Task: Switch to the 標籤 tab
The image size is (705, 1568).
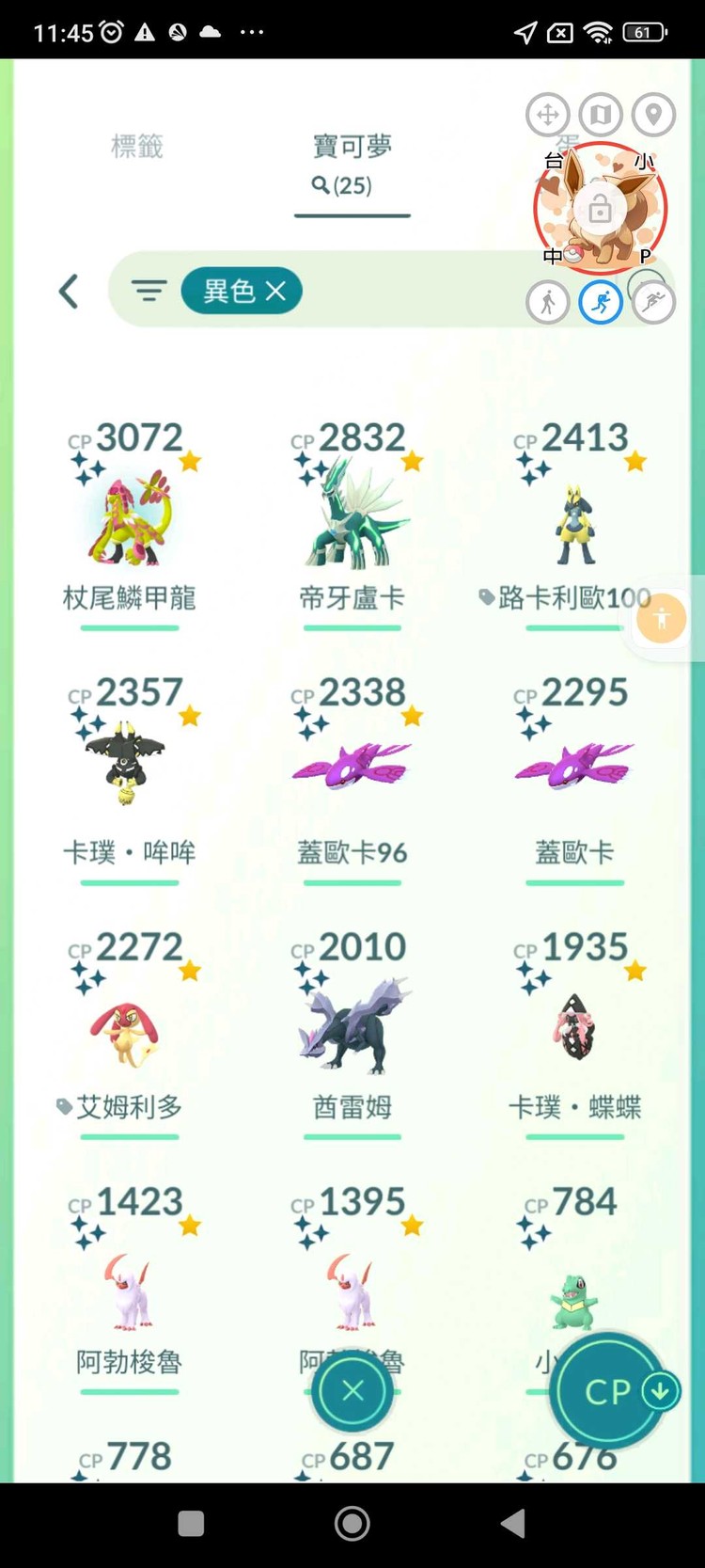Action: pyautogui.click(x=137, y=147)
